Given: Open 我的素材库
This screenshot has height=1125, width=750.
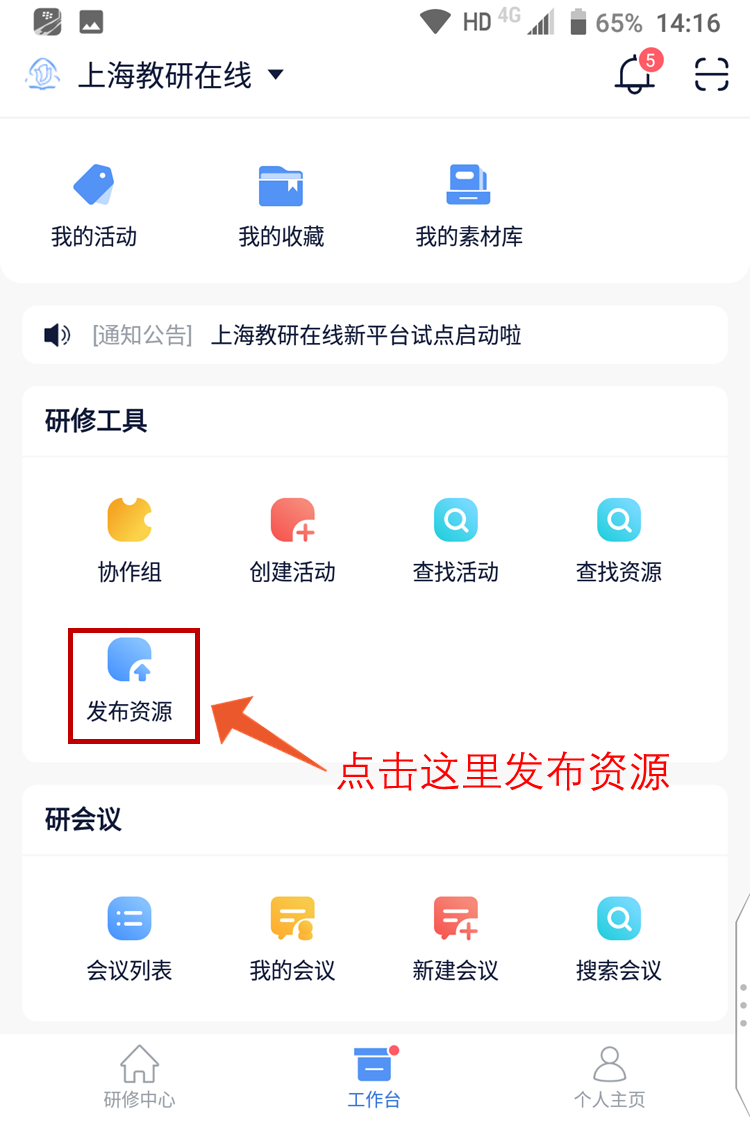Looking at the screenshot, I should pyautogui.click(x=469, y=205).
